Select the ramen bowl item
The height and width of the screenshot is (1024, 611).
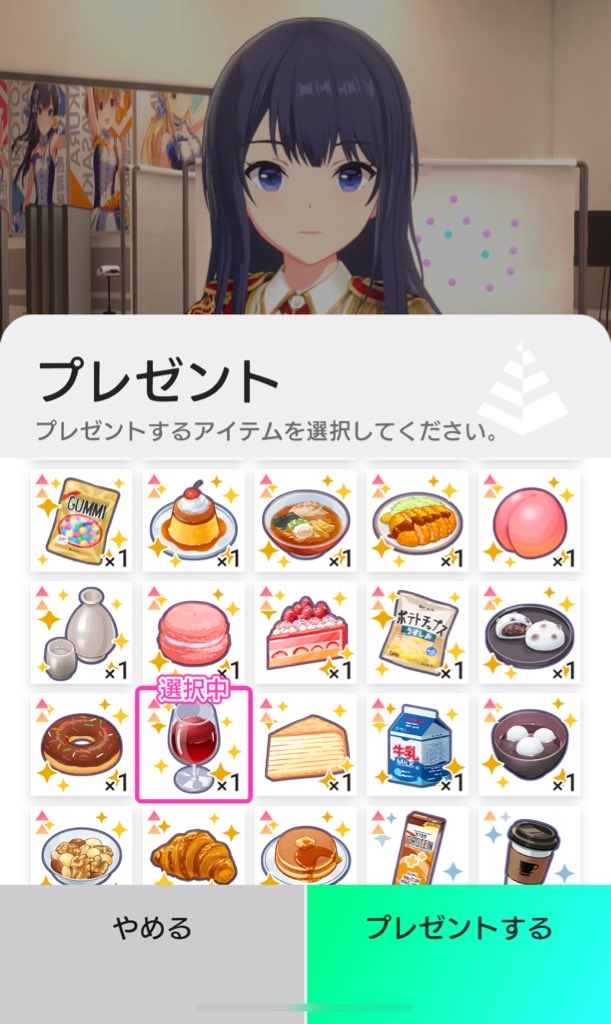coord(306,520)
